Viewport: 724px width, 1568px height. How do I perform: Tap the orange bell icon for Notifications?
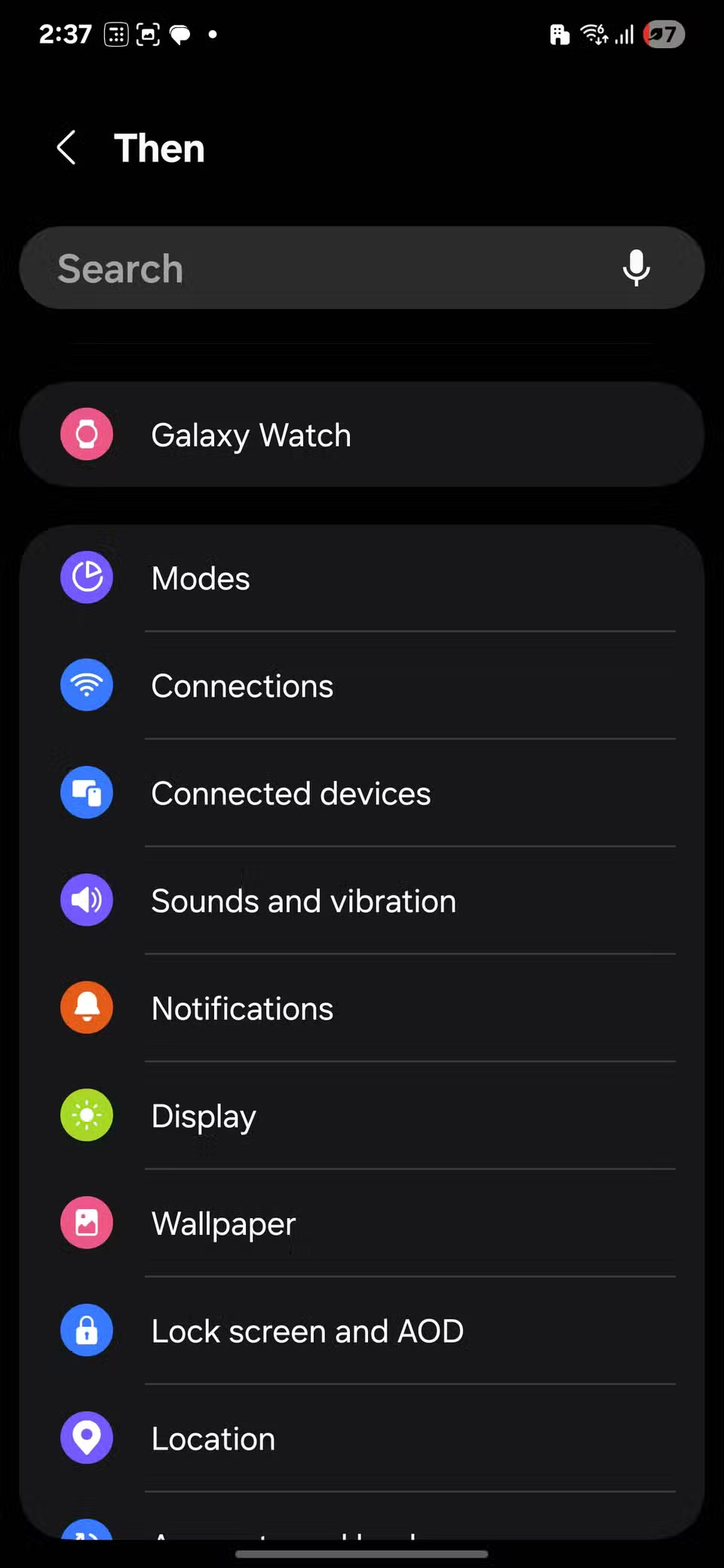86,1008
